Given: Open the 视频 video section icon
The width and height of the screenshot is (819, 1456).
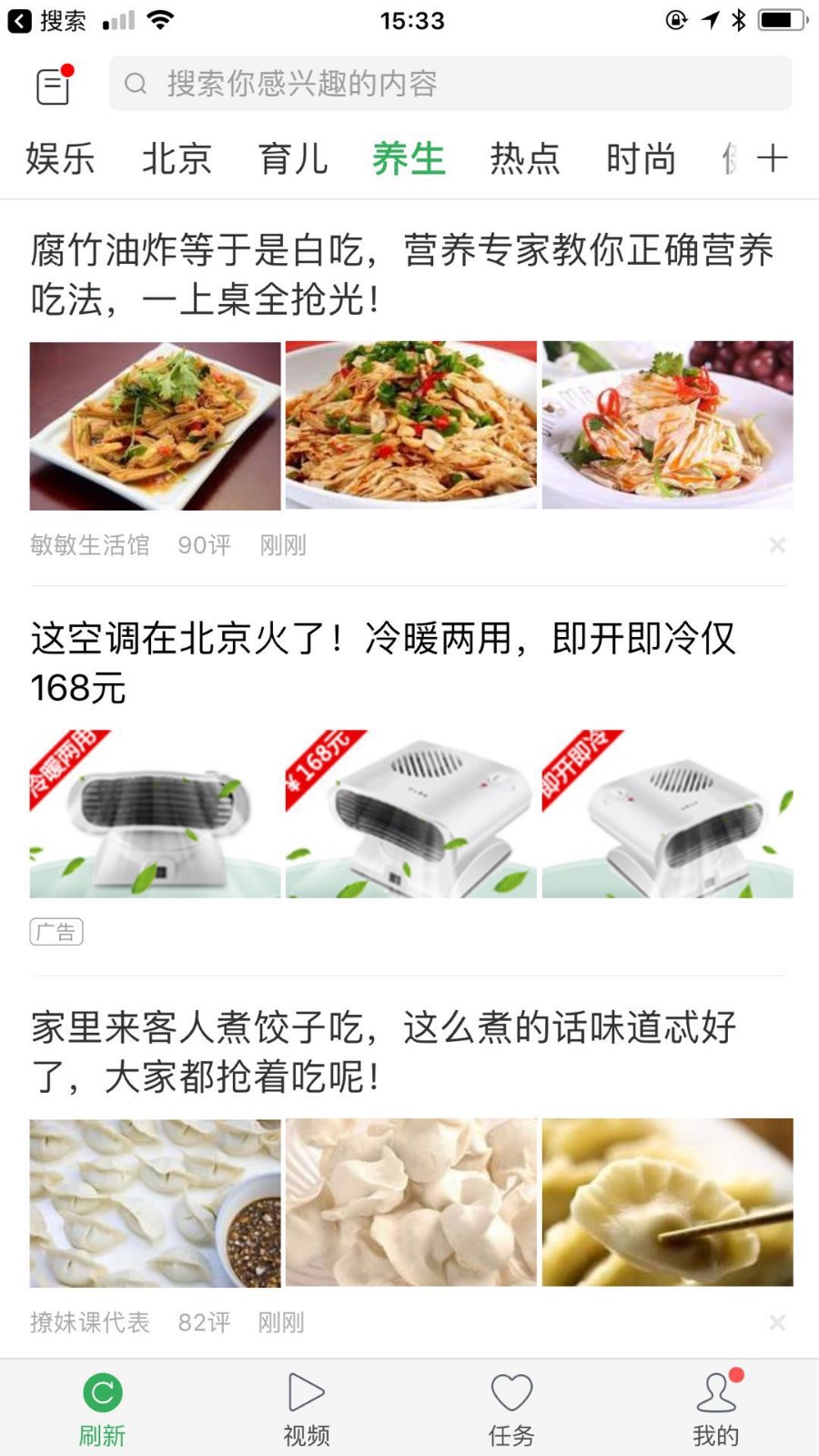Looking at the screenshot, I should pyautogui.click(x=307, y=1392).
